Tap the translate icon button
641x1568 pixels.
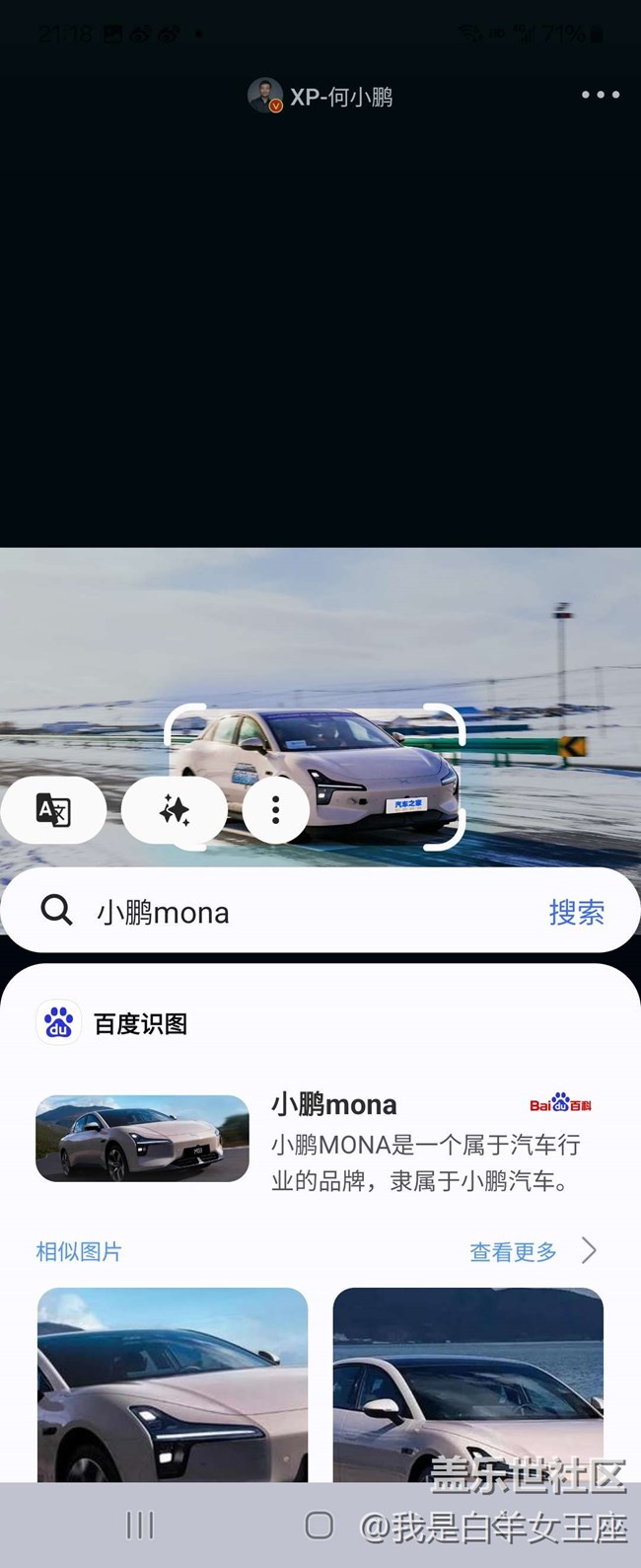coord(53,810)
